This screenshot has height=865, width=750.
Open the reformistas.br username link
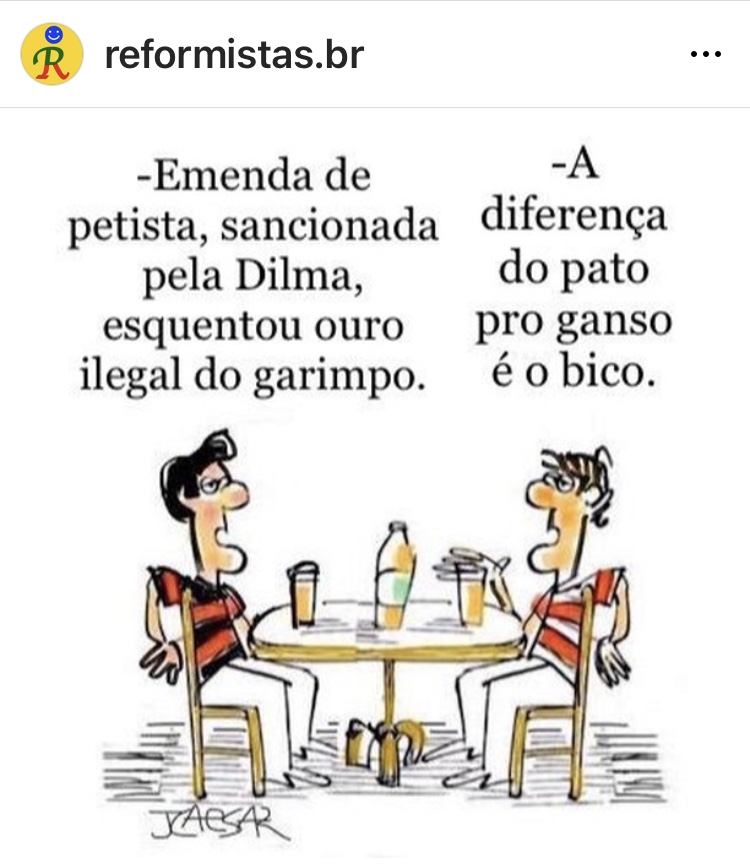point(234,54)
